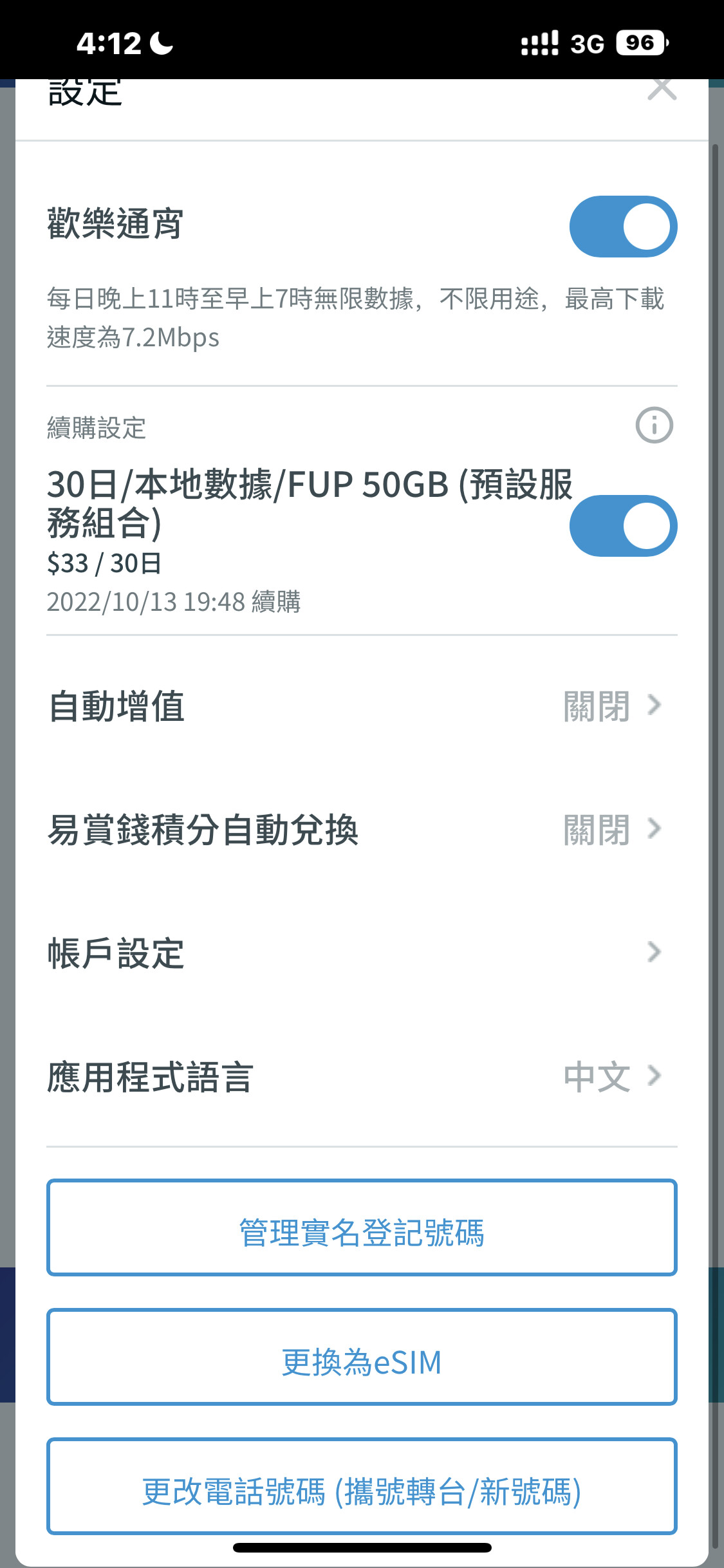Tap 更改電話號碼 (攜號轉台/新號碼)
This screenshot has width=724, height=1568.
(x=362, y=1486)
